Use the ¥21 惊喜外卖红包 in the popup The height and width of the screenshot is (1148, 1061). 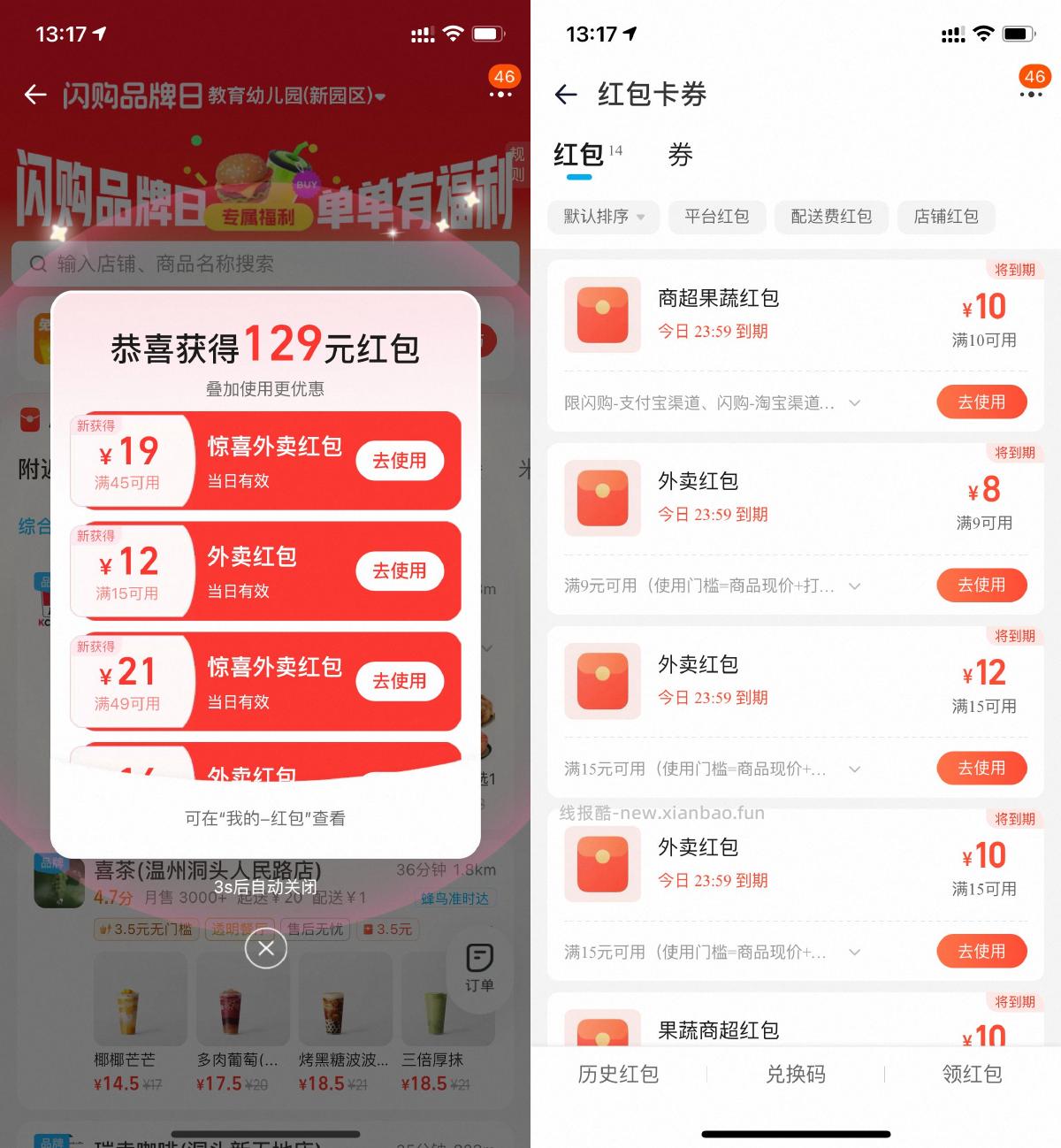point(400,681)
